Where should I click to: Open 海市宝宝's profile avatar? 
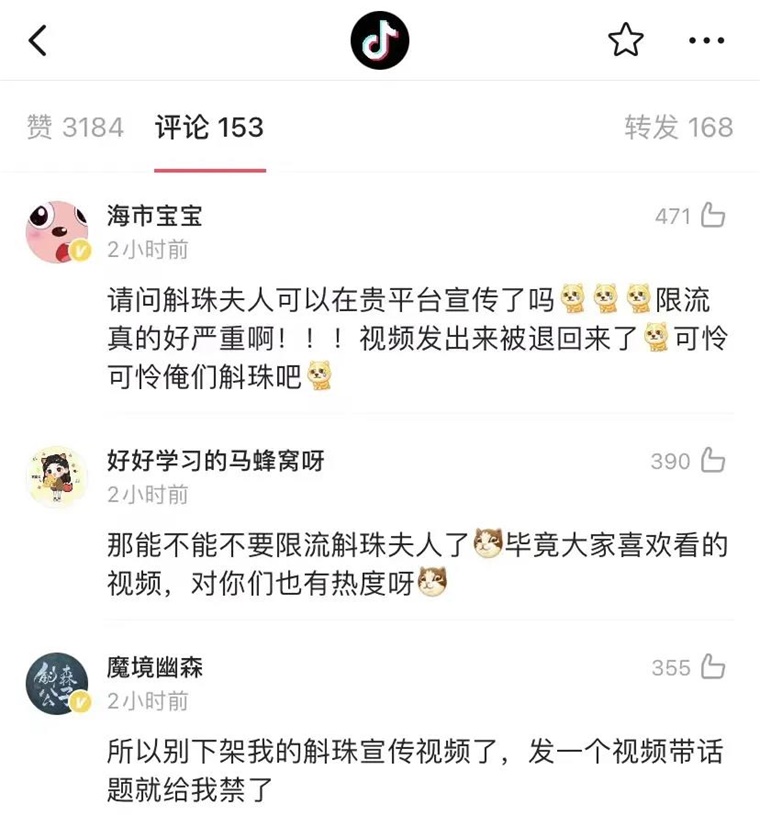click(x=57, y=231)
